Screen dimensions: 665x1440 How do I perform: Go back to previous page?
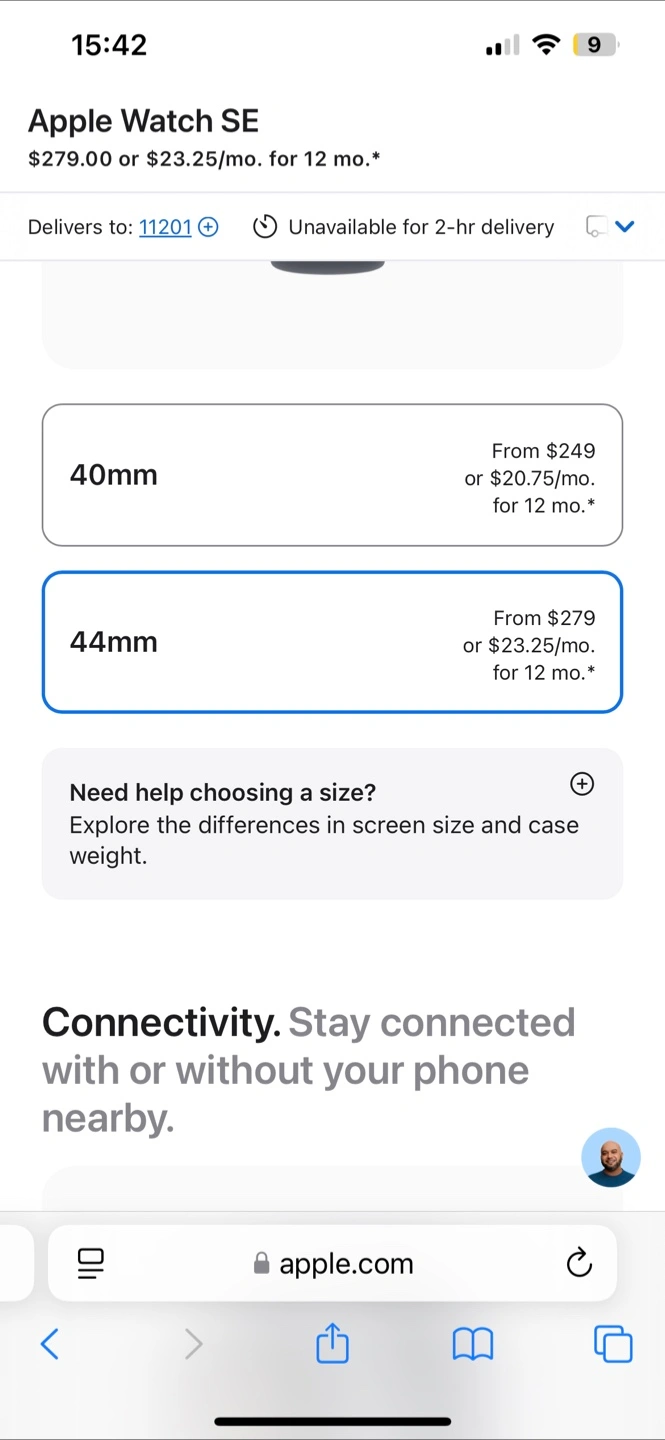coord(50,1344)
